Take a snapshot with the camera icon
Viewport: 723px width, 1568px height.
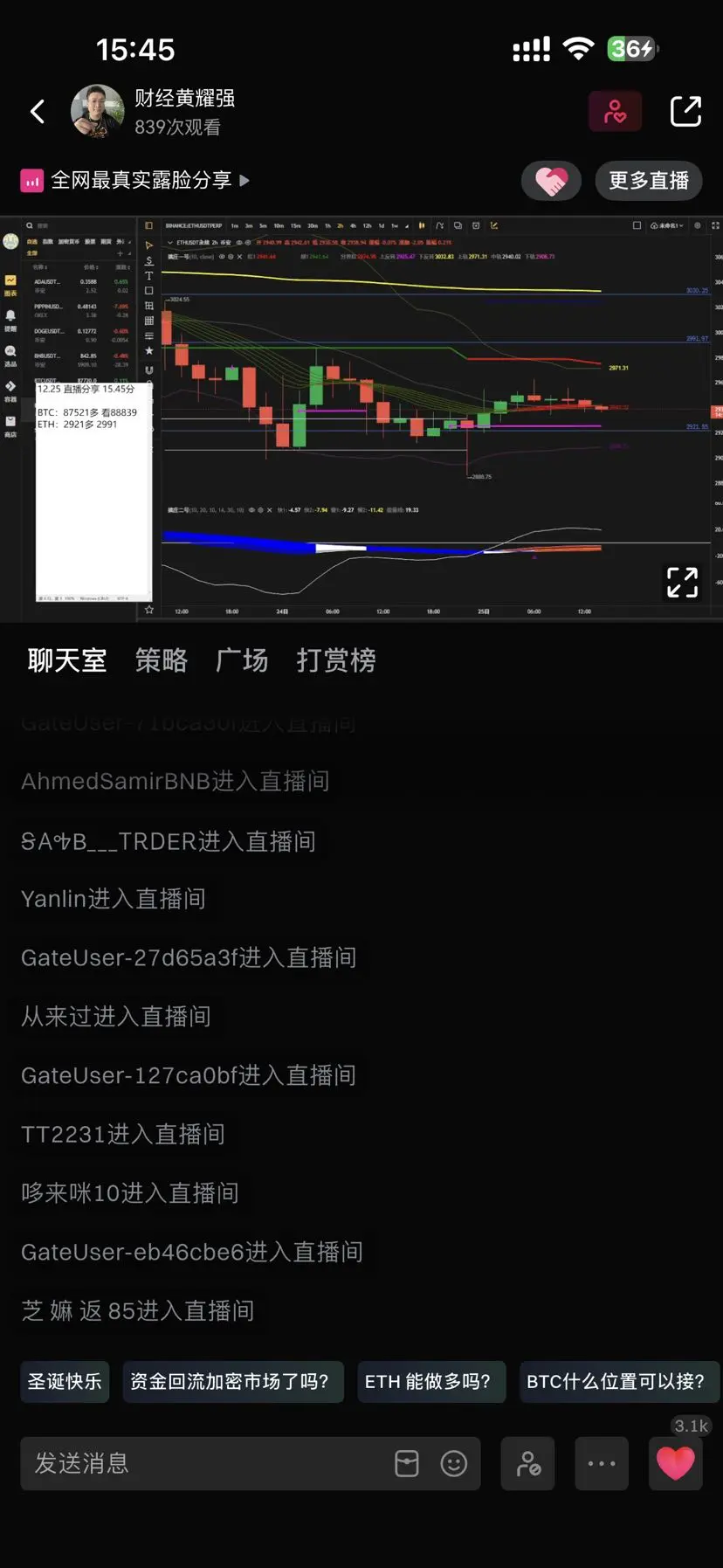(475, 225)
